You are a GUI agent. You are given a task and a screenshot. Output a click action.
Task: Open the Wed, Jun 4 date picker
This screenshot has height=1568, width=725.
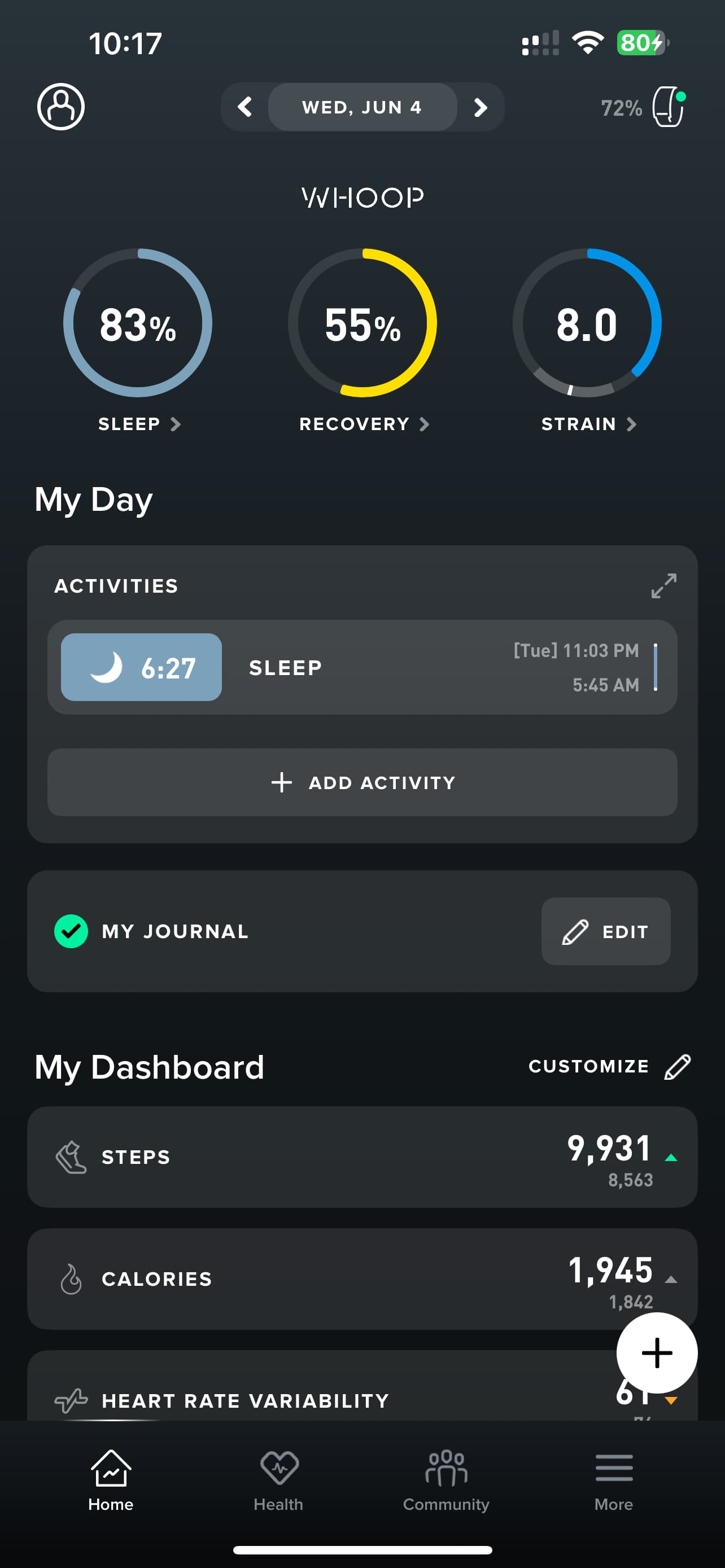[362, 107]
